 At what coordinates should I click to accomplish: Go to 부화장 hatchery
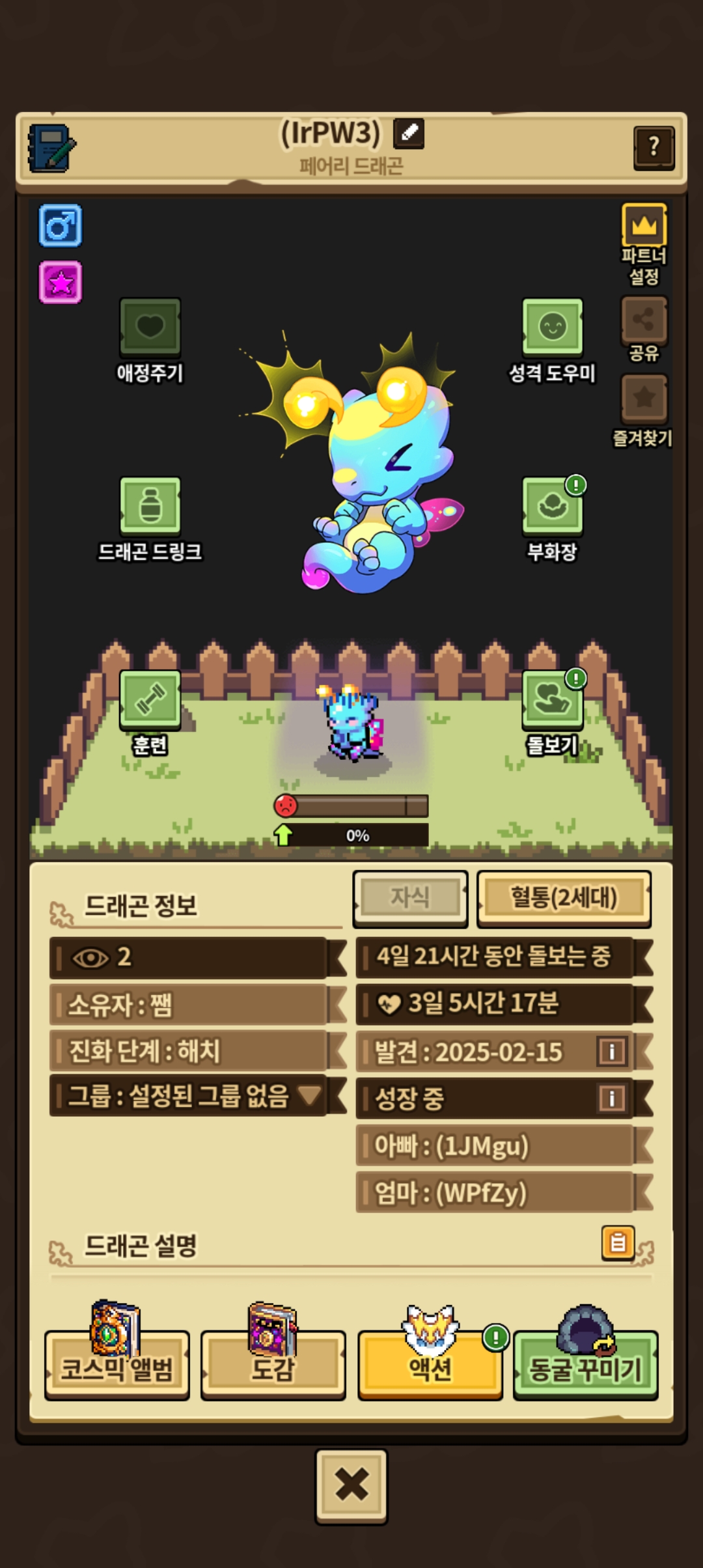[x=552, y=505]
